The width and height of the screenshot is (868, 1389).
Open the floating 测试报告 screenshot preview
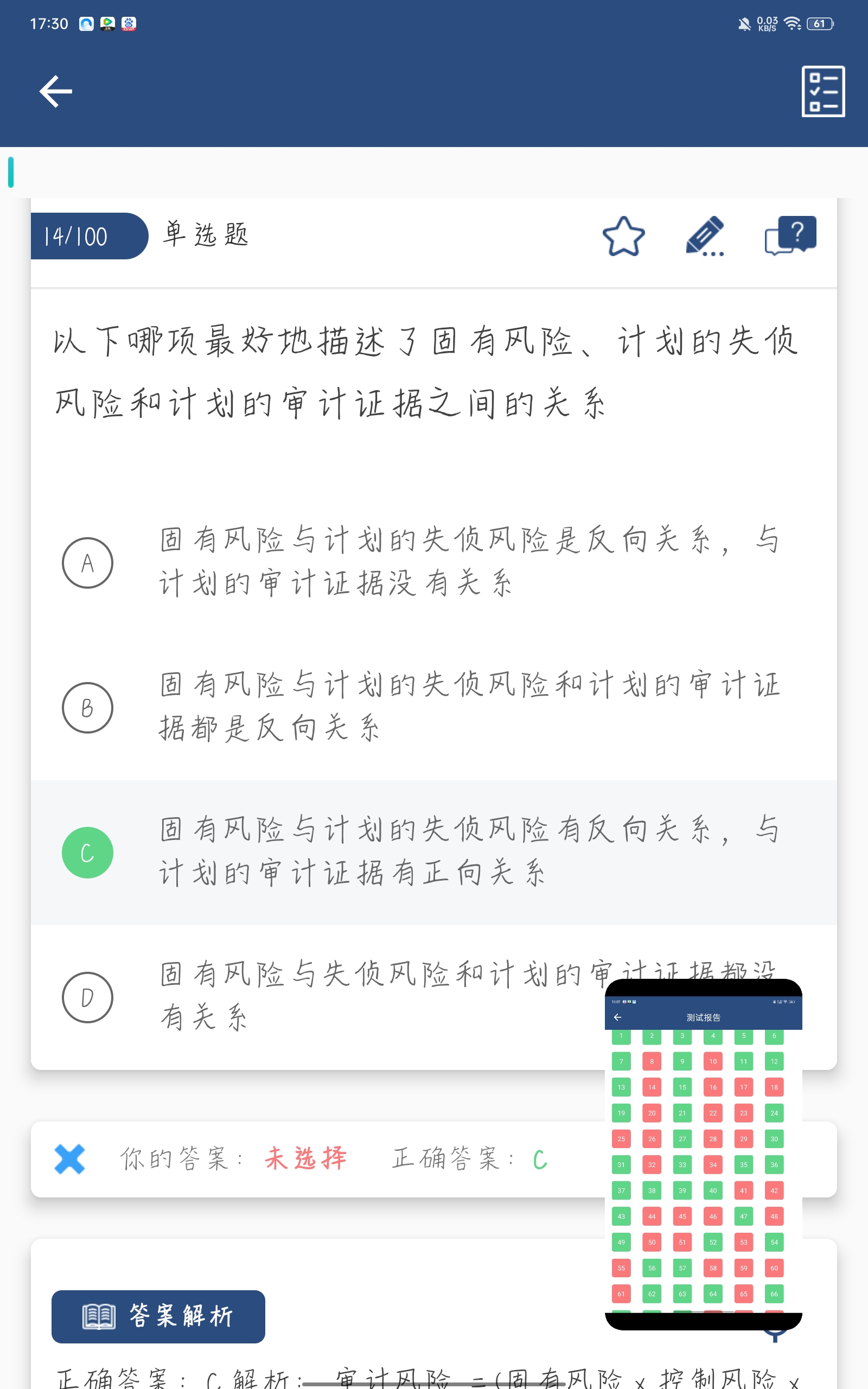click(x=703, y=1154)
